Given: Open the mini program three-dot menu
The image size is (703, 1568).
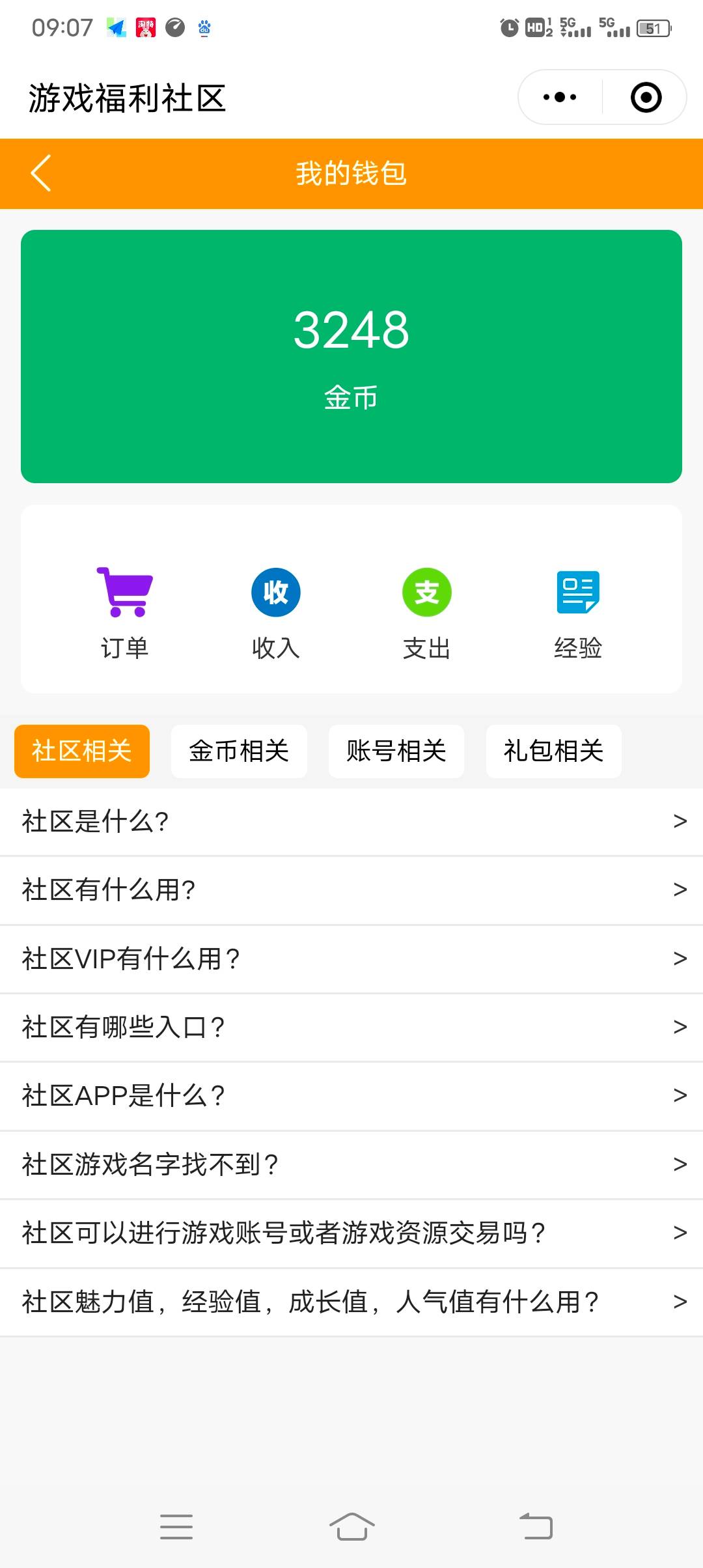Looking at the screenshot, I should click(x=560, y=98).
